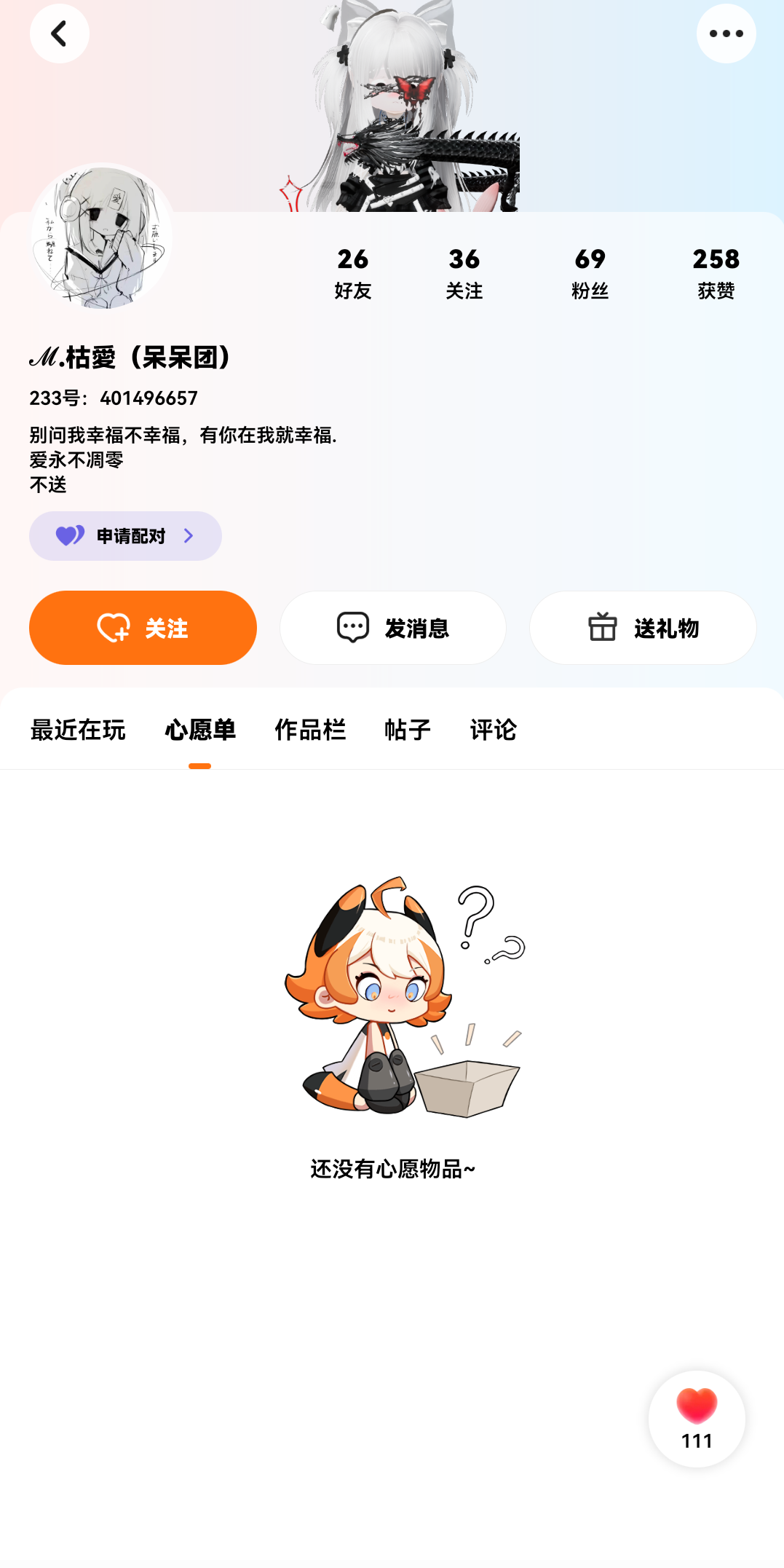Tap 申请配对 to request pairing
Screen dimensions: 784x1568
click(125, 536)
